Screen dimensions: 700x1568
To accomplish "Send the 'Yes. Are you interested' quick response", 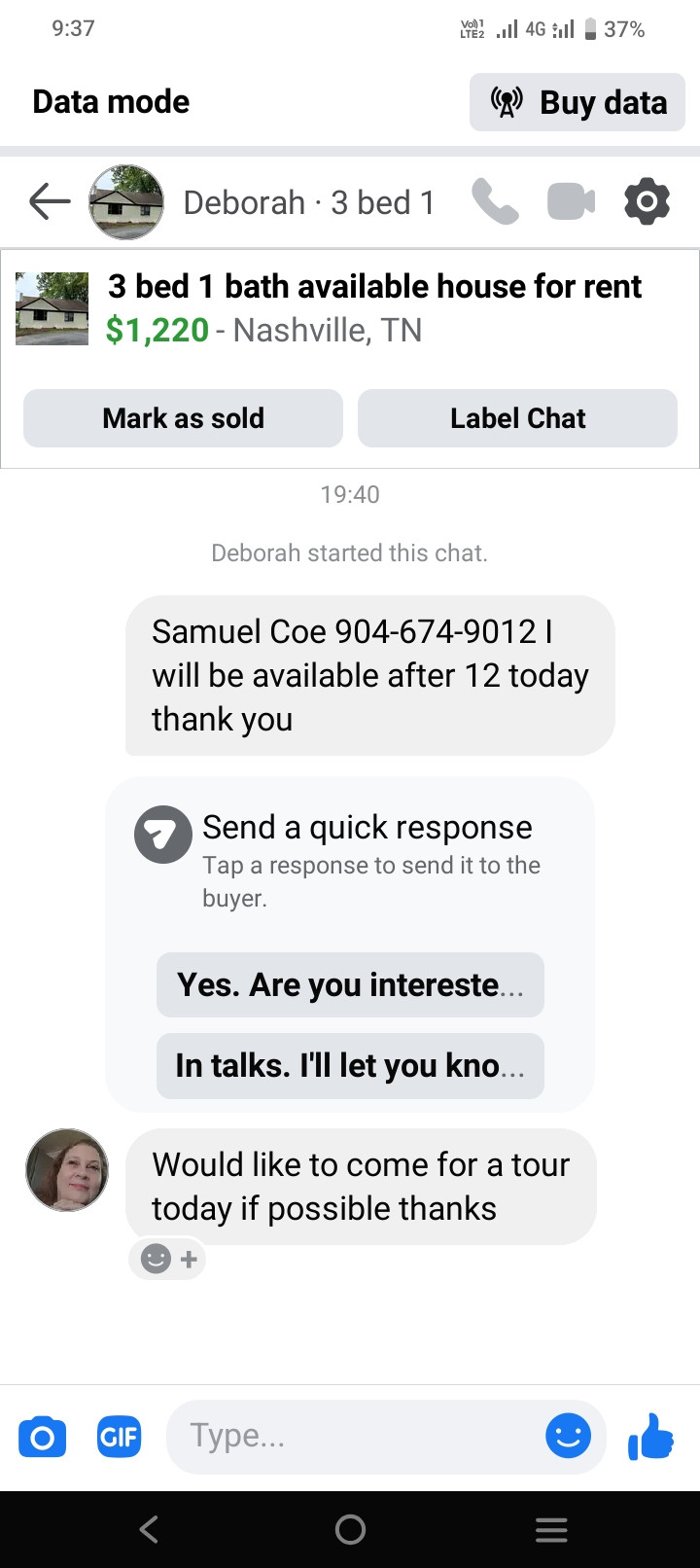I will (x=350, y=984).
